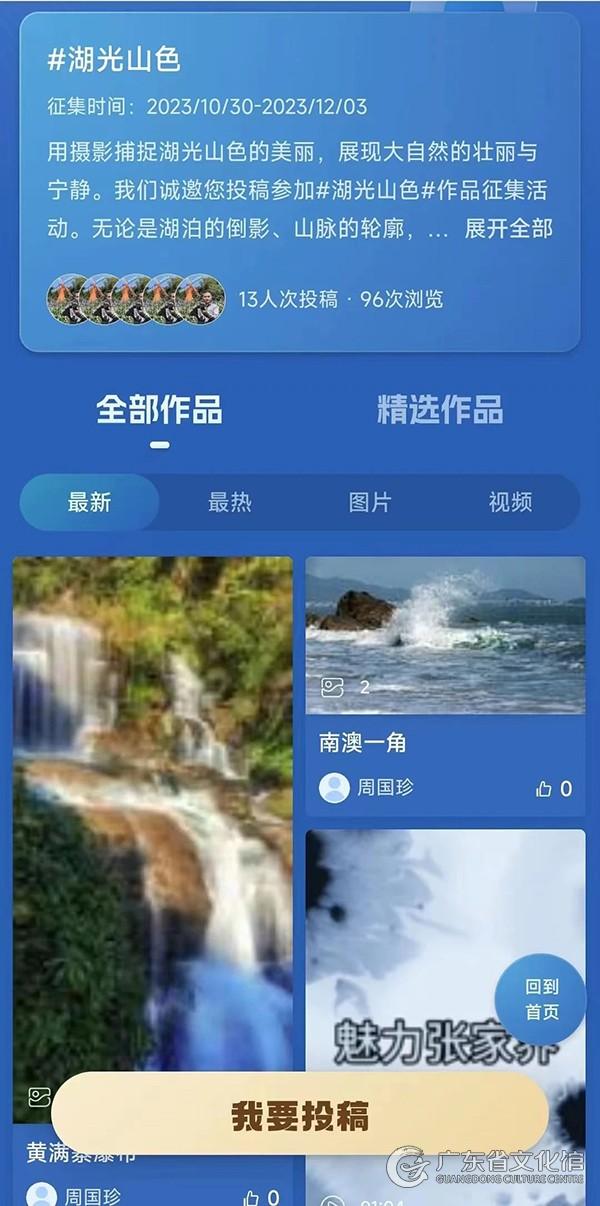
Task: Open the 南澳一角 photo card
Action: [x=445, y=635]
